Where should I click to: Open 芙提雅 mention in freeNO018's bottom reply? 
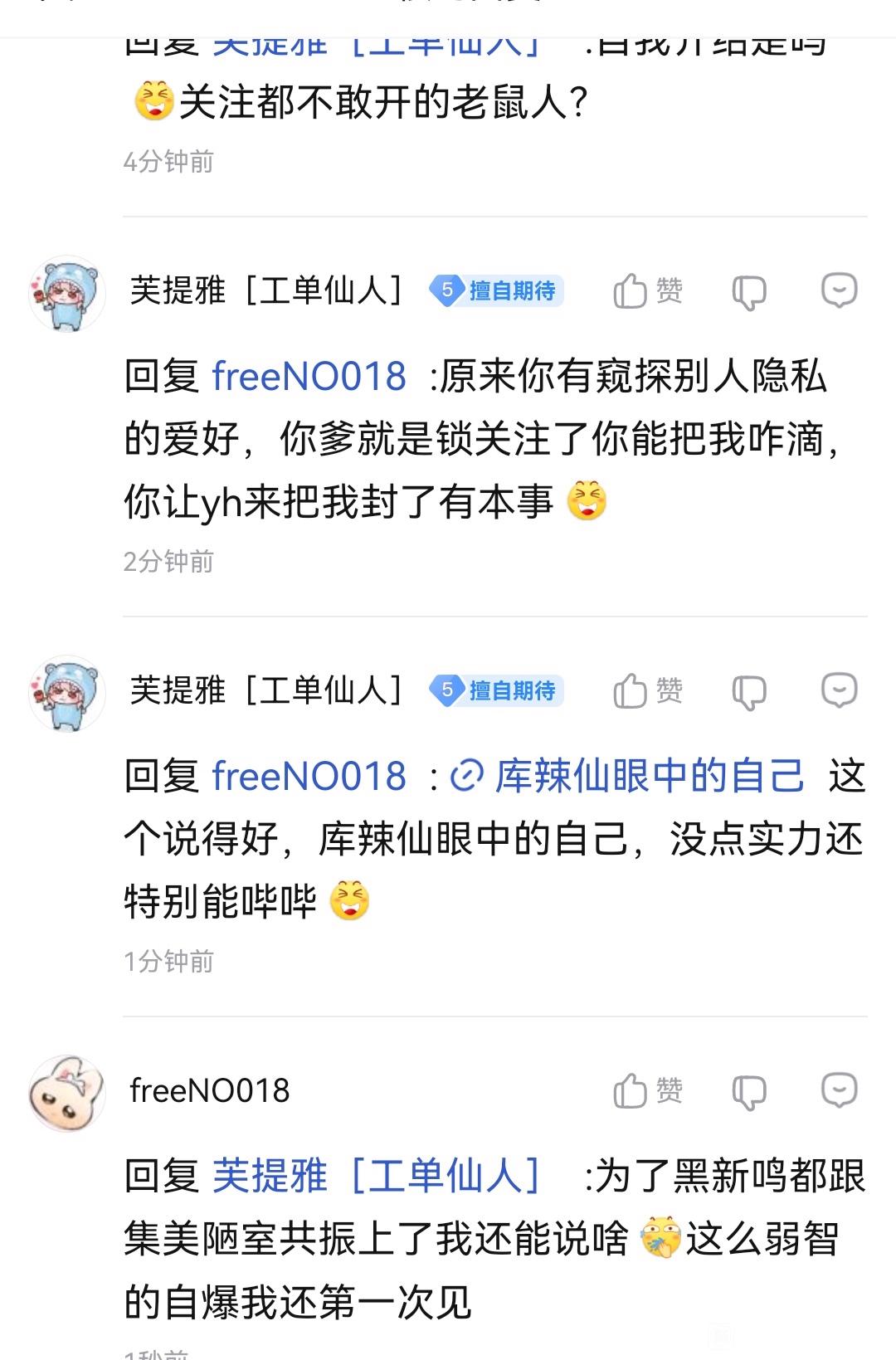[x=377, y=1177]
